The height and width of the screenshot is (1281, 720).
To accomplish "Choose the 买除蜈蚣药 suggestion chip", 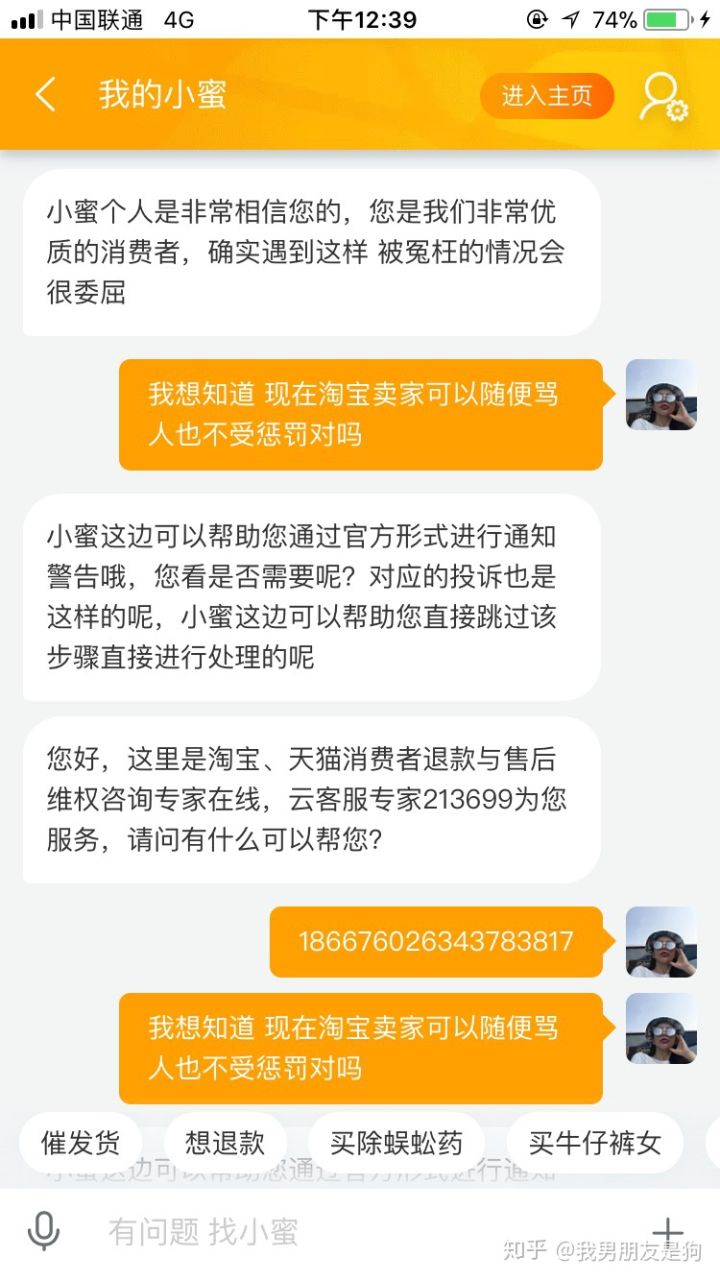I will (x=396, y=1142).
